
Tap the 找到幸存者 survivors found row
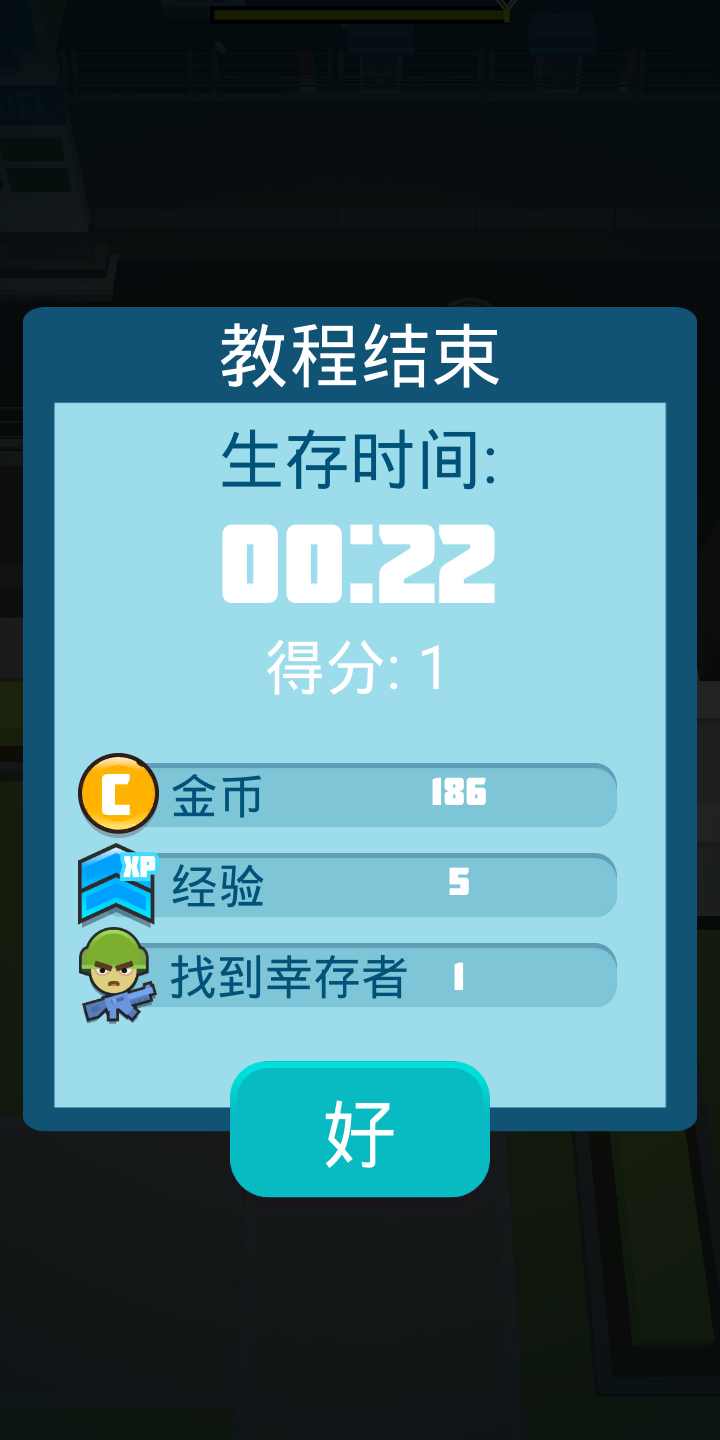tap(380, 976)
